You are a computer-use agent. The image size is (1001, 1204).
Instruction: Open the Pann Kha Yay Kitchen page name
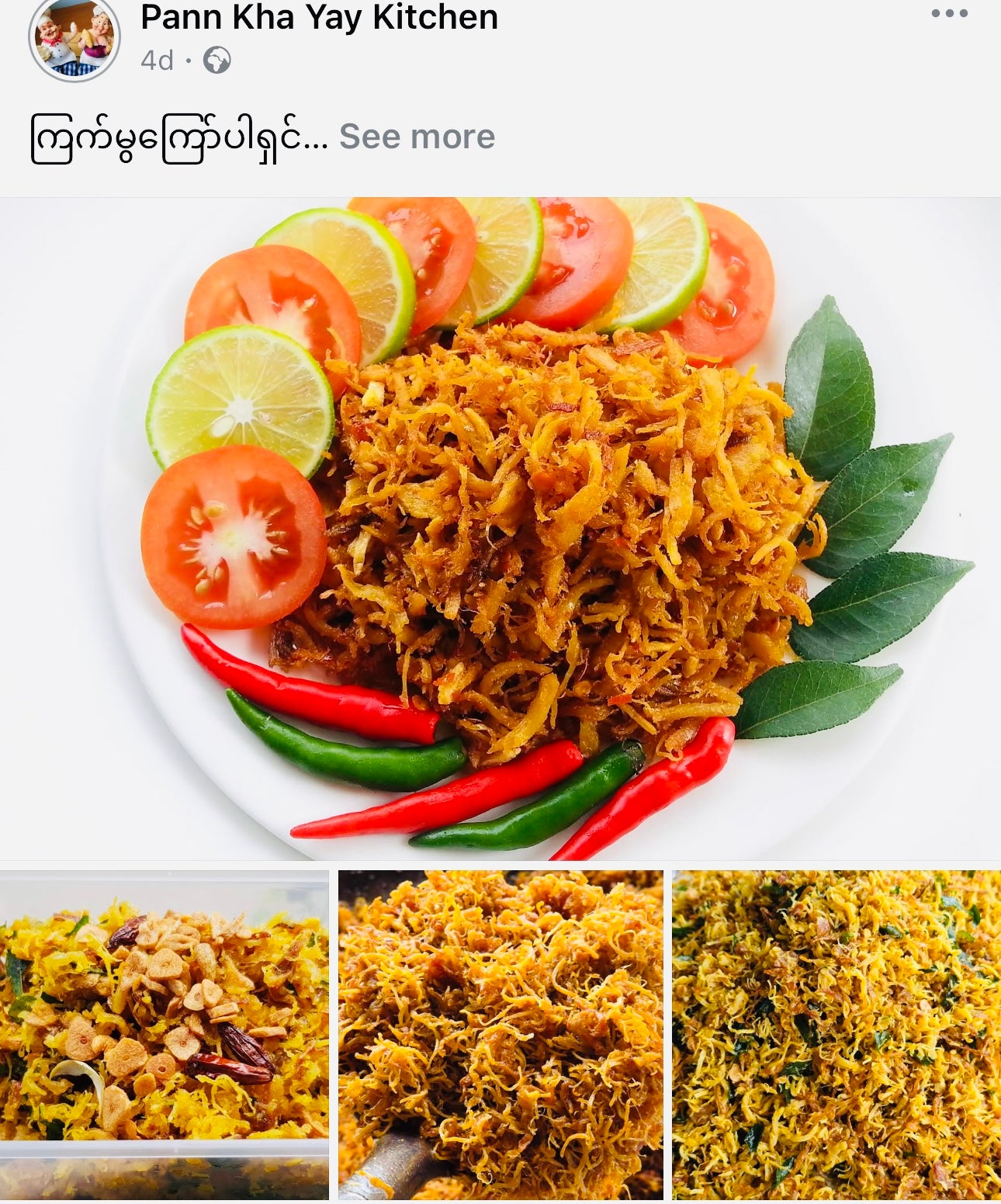coord(319,17)
